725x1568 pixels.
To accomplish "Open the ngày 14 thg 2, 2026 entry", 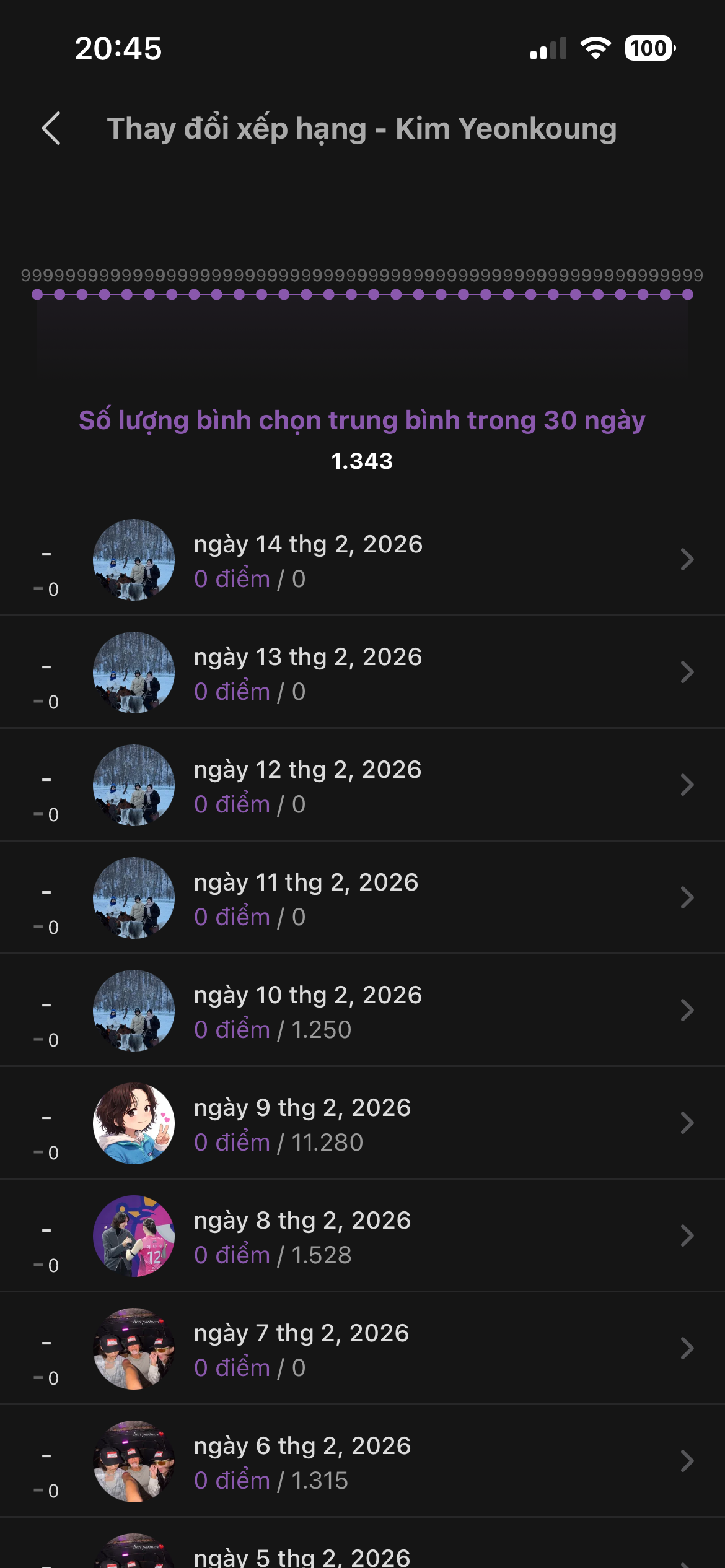I will click(362, 560).
